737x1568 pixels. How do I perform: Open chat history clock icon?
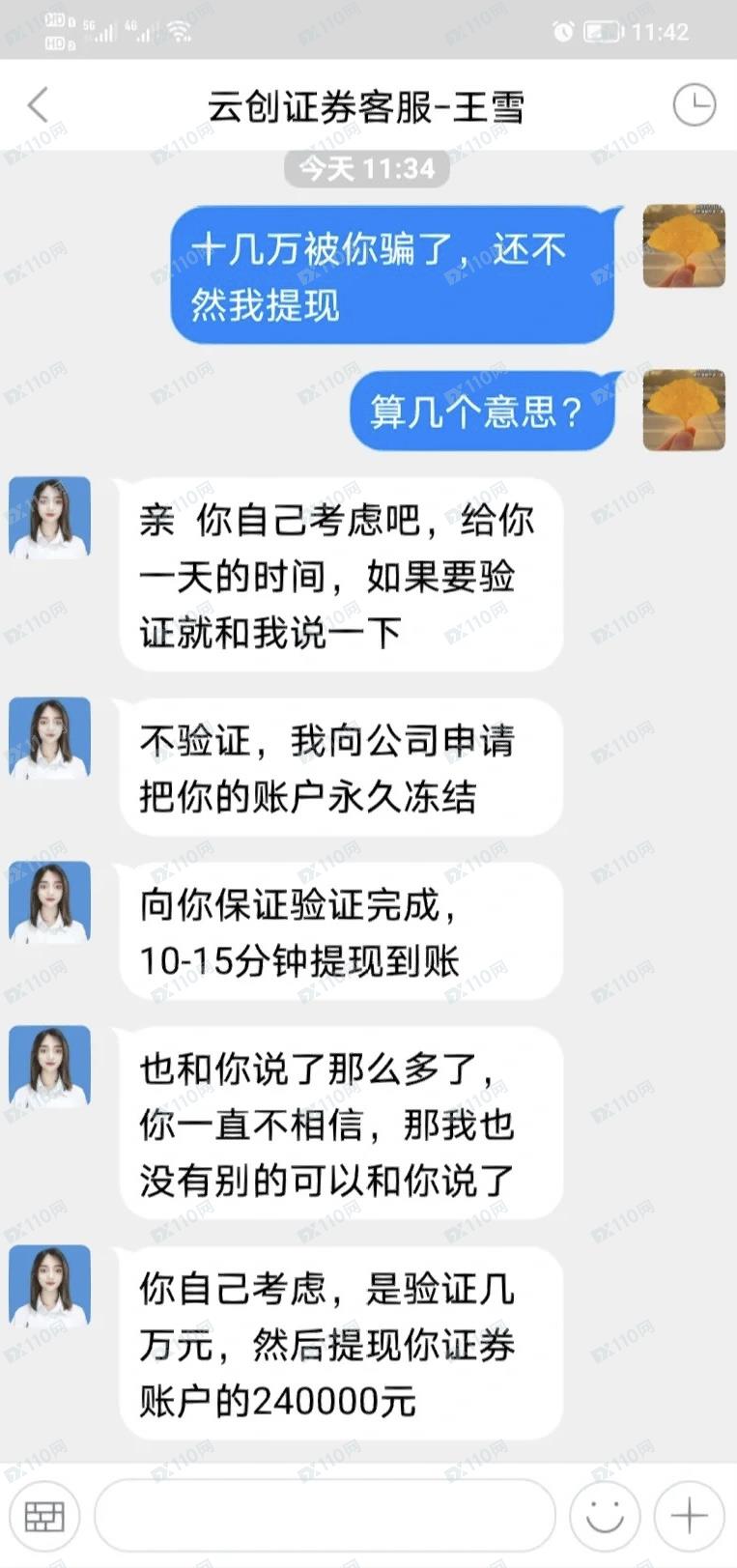pyautogui.click(x=694, y=105)
